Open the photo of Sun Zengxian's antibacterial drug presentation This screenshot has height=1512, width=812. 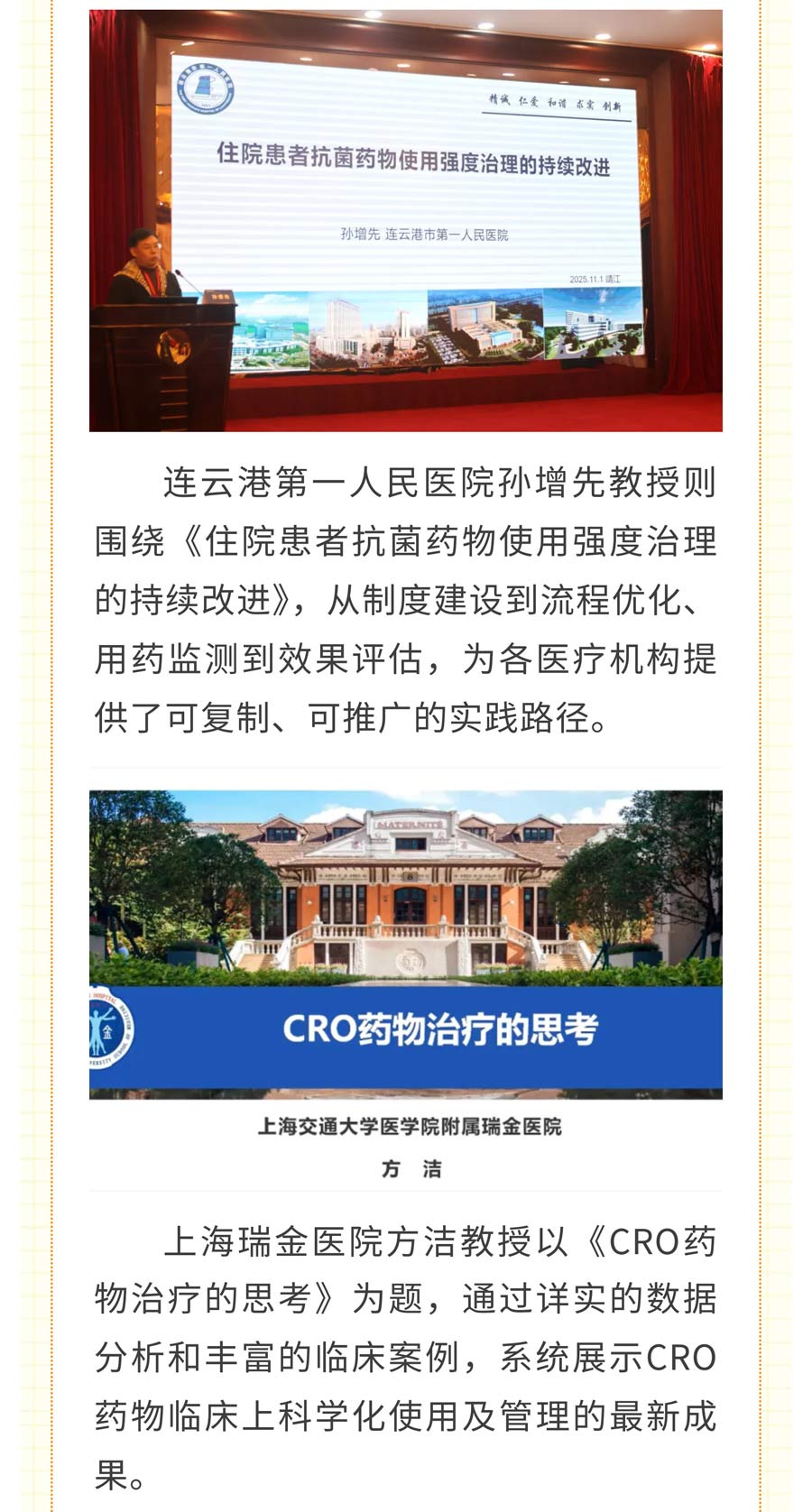pyautogui.click(x=405, y=221)
